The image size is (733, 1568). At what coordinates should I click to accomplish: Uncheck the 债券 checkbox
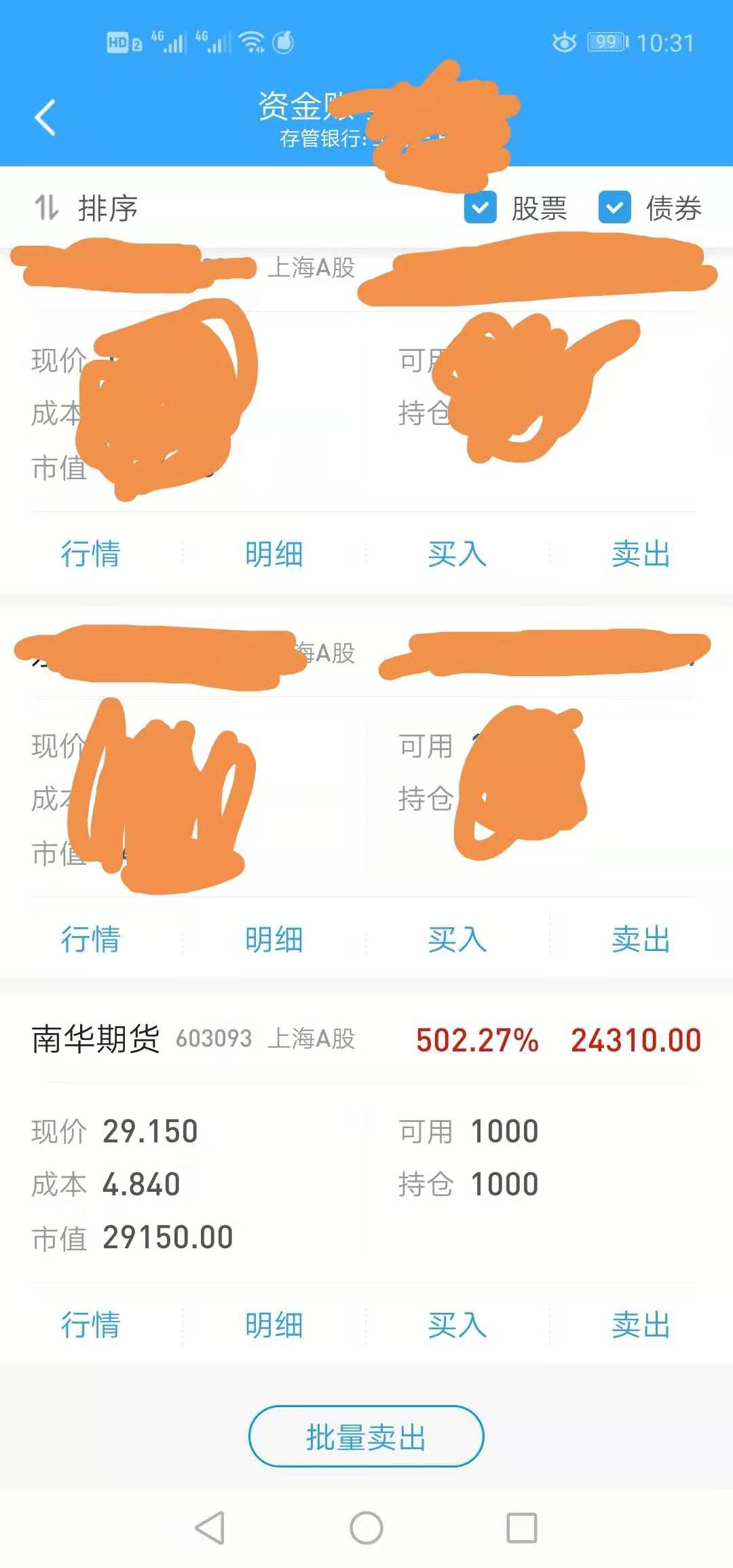615,208
